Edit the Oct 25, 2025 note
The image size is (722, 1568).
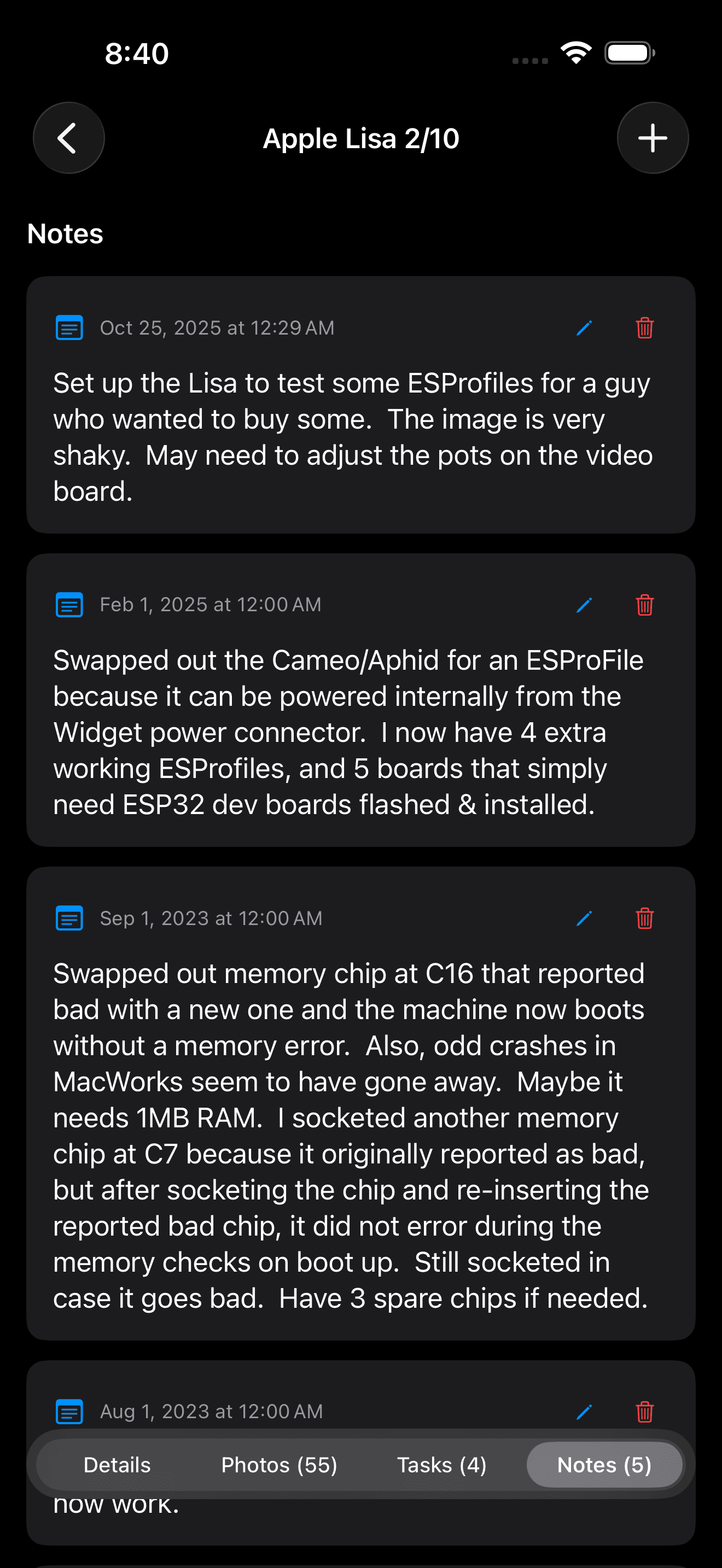(x=584, y=328)
